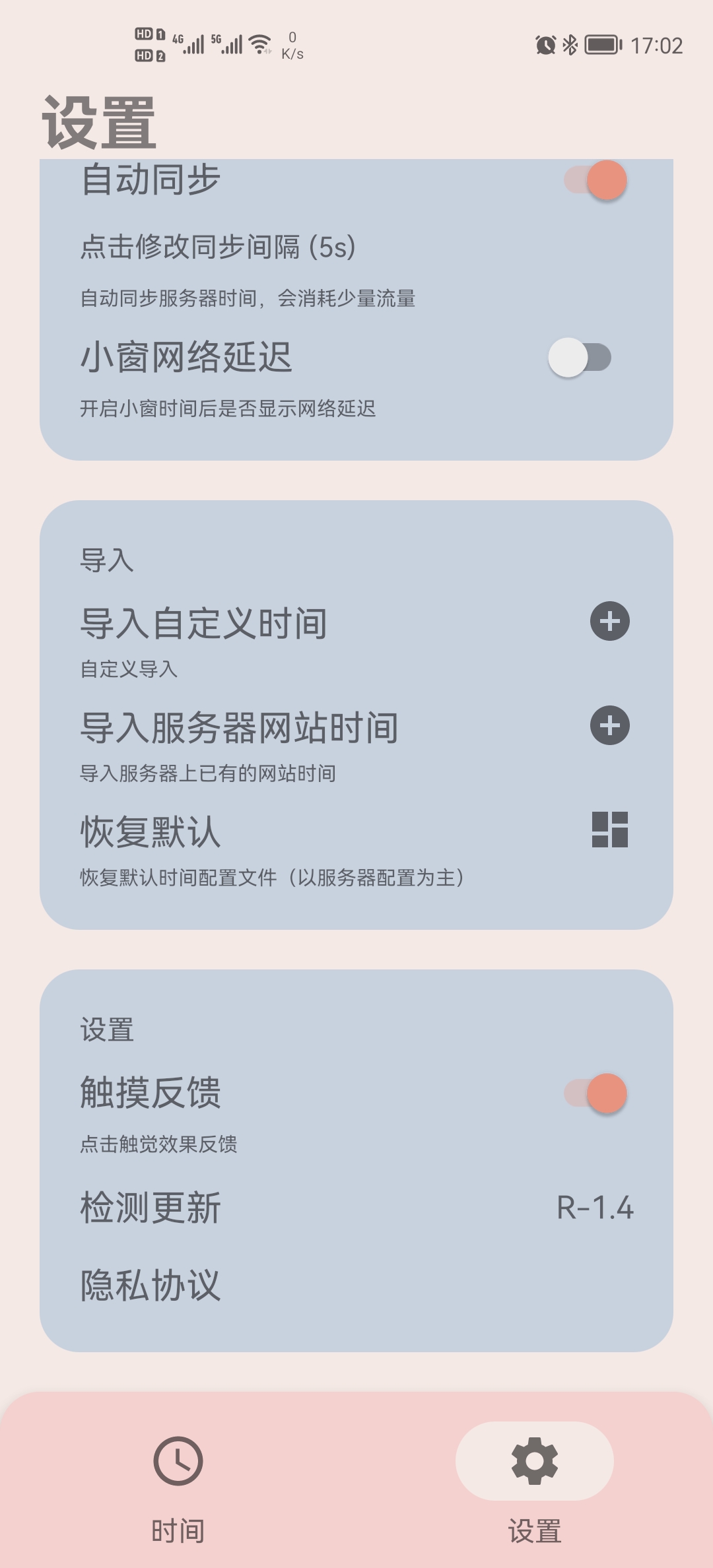Click the R-1.4 version label
This screenshot has height=1568, width=713.
pos(595,1208)
